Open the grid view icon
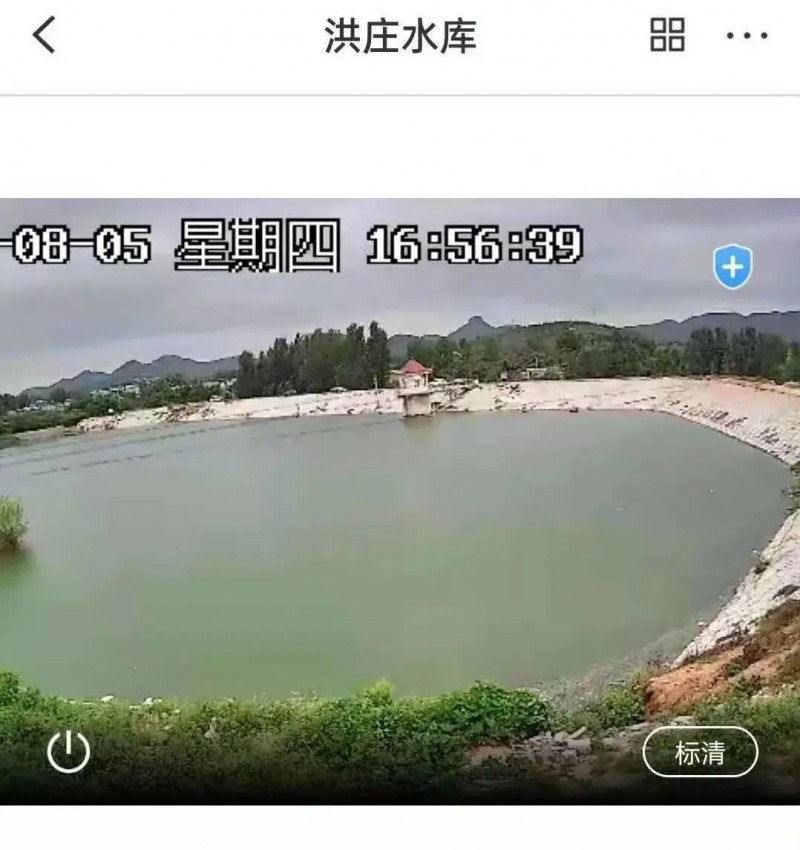The width and height of the screenshot is (800, 850). click(x=667, y=35)
